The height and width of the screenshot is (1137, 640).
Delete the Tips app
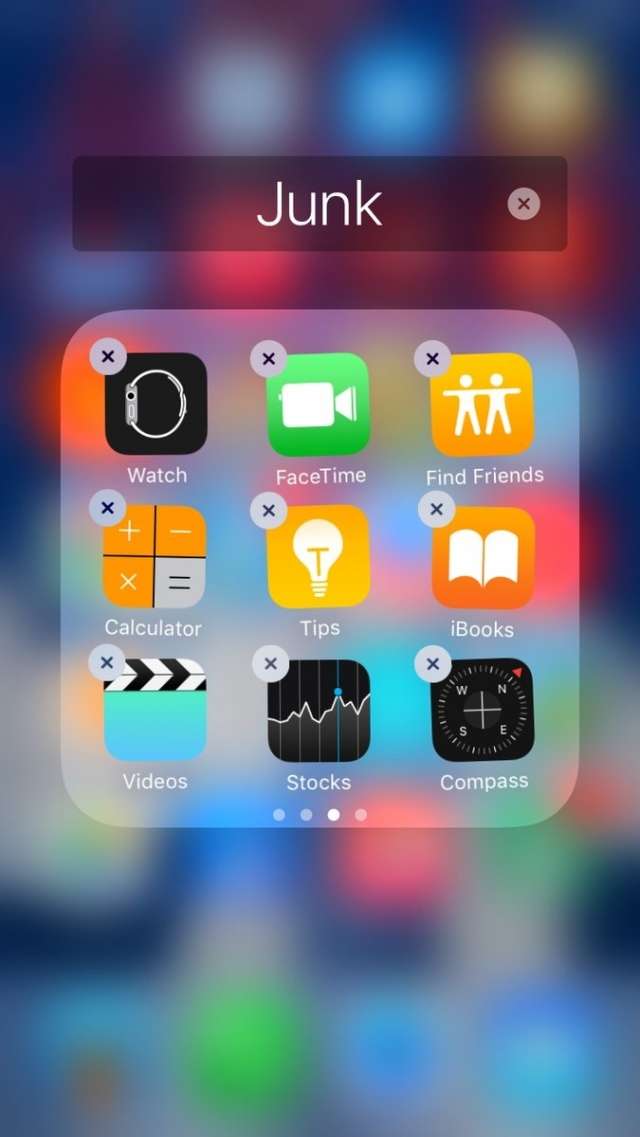(x=268, y=511)
